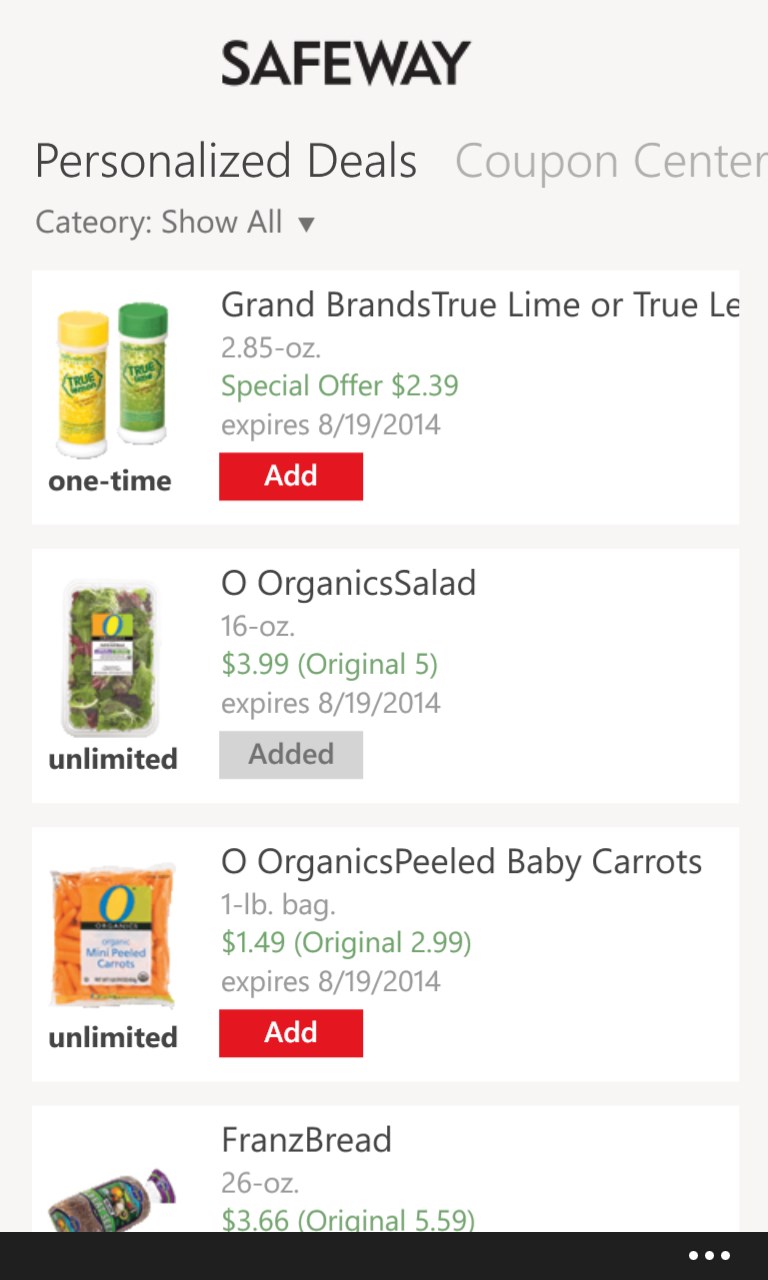
Task: Select the Personalized Deals tab
Action: (226, 162)
